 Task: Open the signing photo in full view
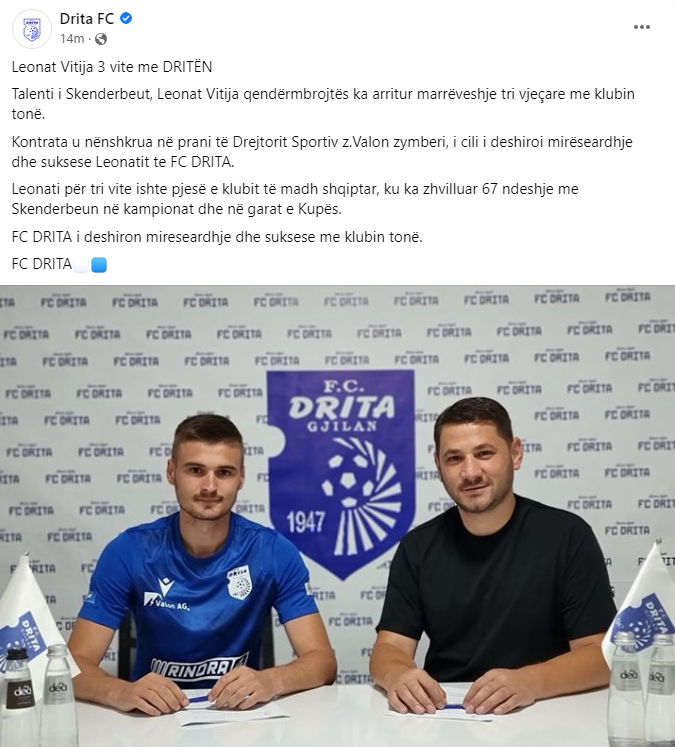click(337, 515)
